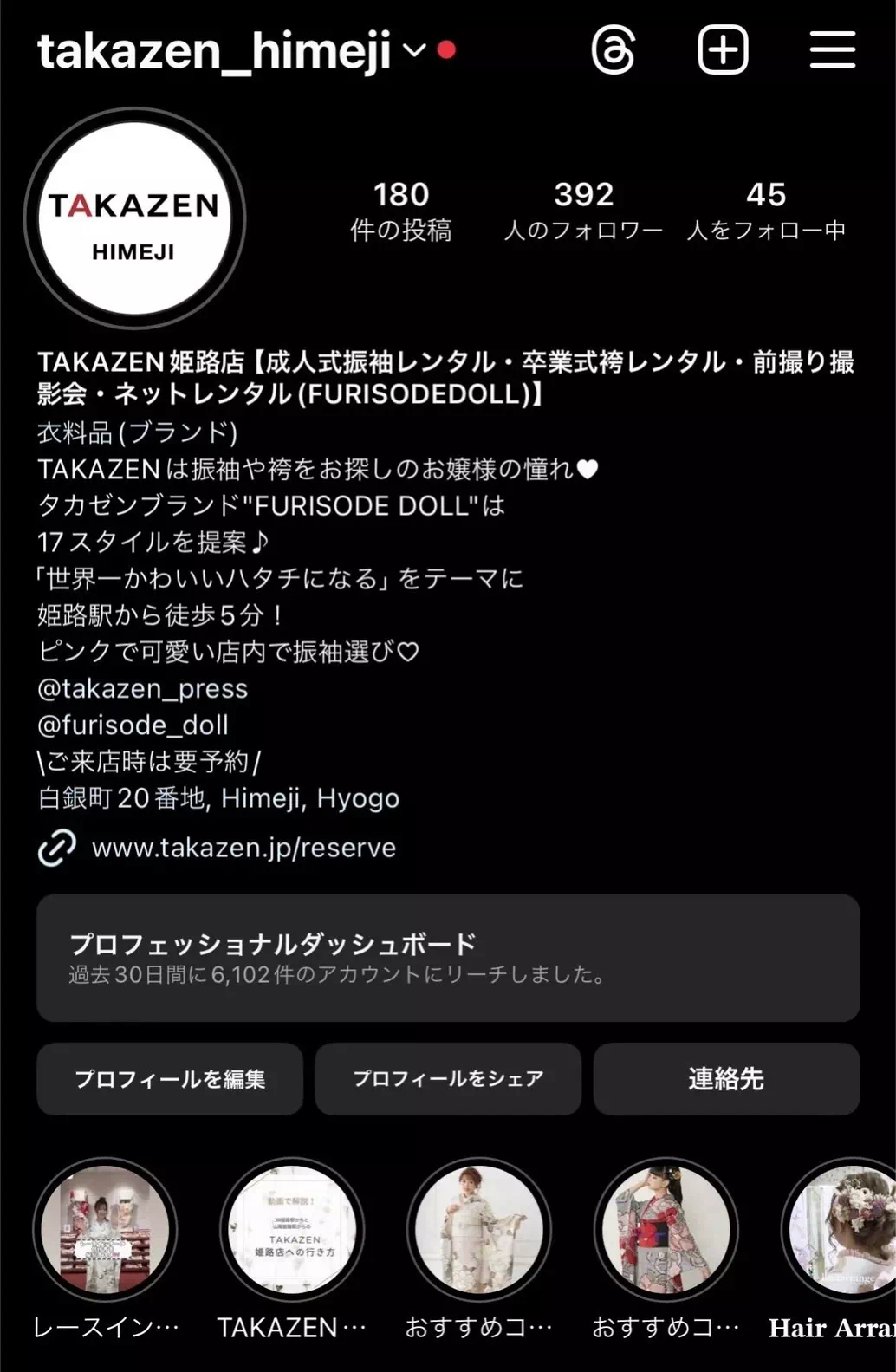Open the レースイン story highlight
The image size is (896, 1372).
[x=106, y=1230]
